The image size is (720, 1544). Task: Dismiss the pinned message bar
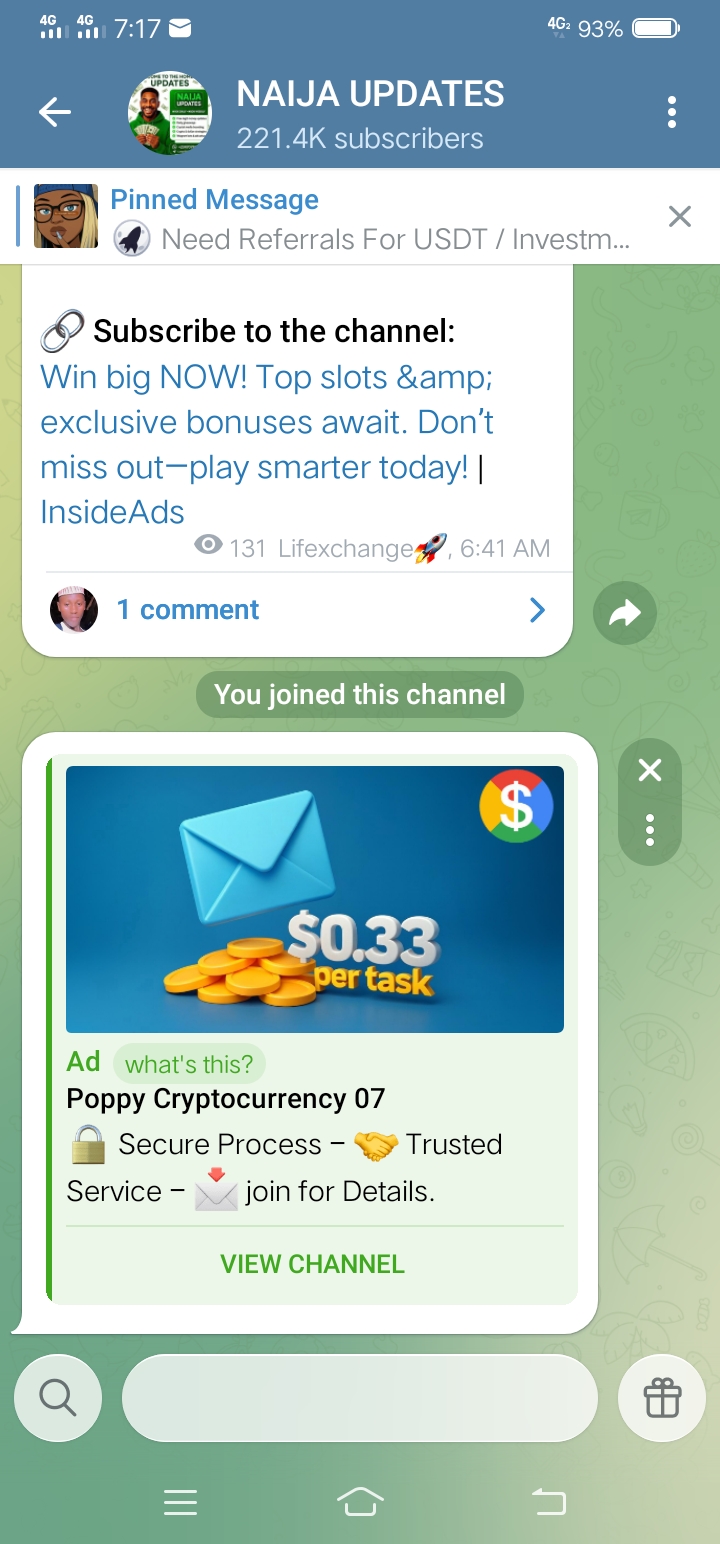(680, 216)
